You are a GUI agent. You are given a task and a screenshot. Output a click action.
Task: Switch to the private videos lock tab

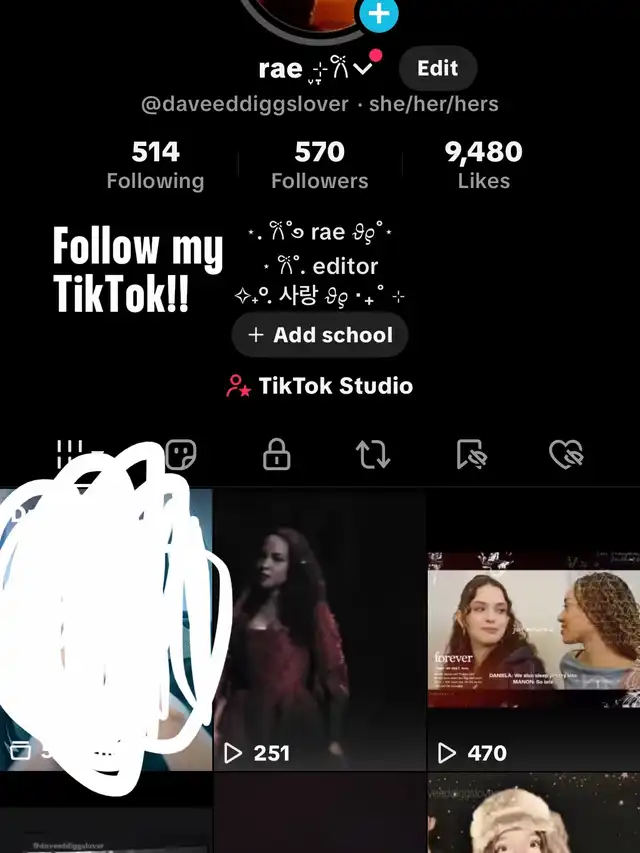276,455
